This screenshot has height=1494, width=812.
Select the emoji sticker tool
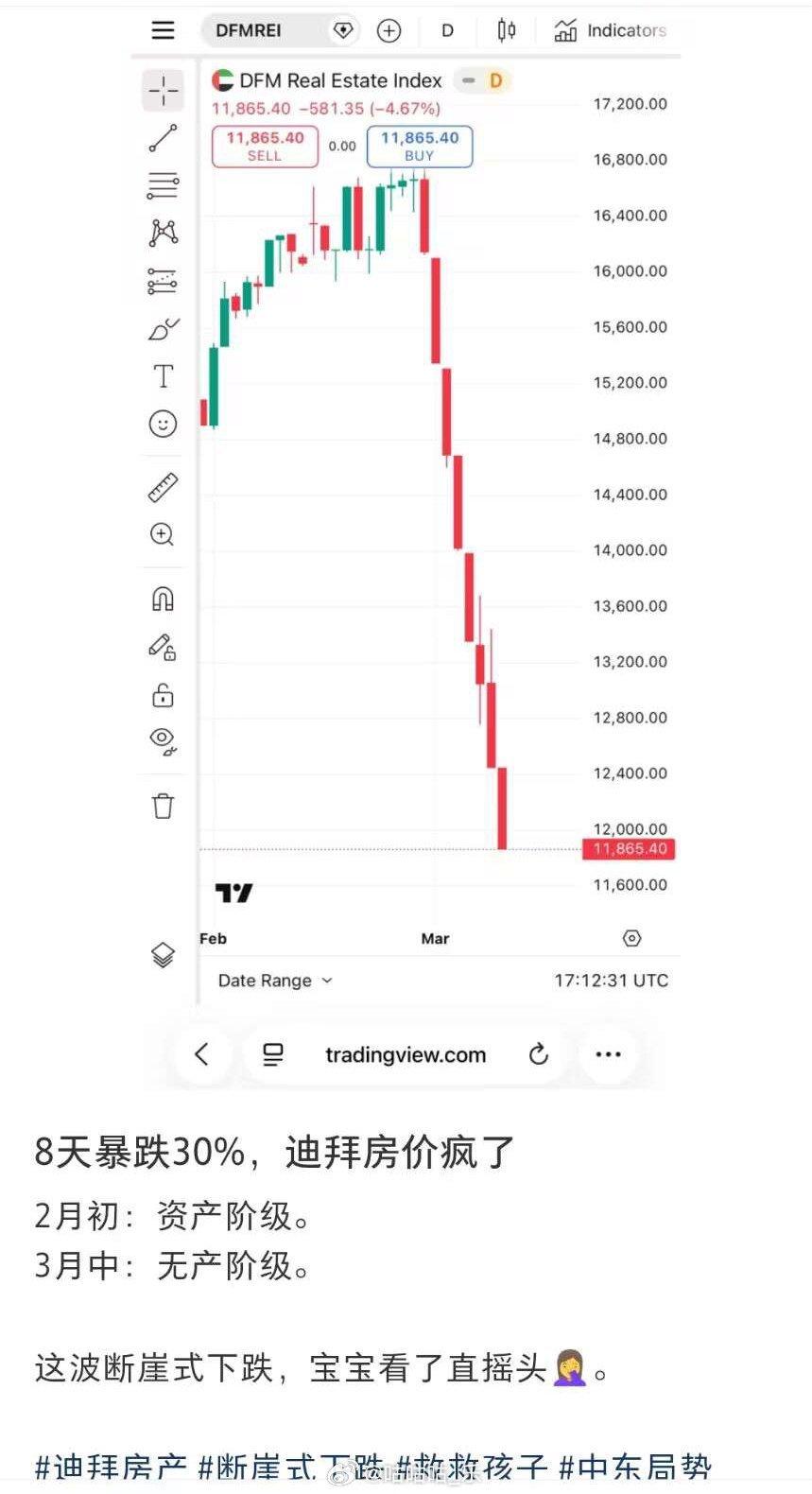[163, 425]
